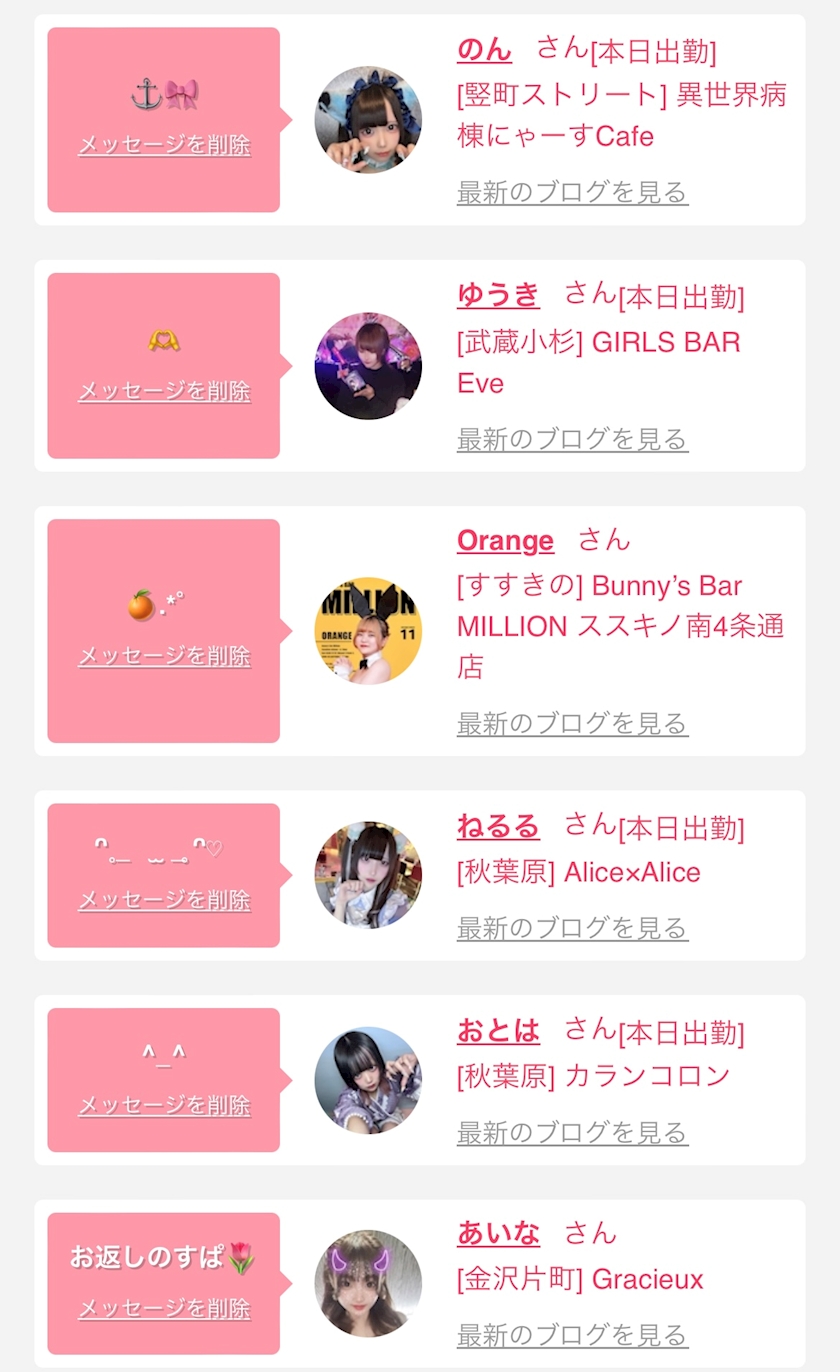Viewport: 840px width, 1372px height.
Task: Open あいな's profile name link
Action: 498,1234
